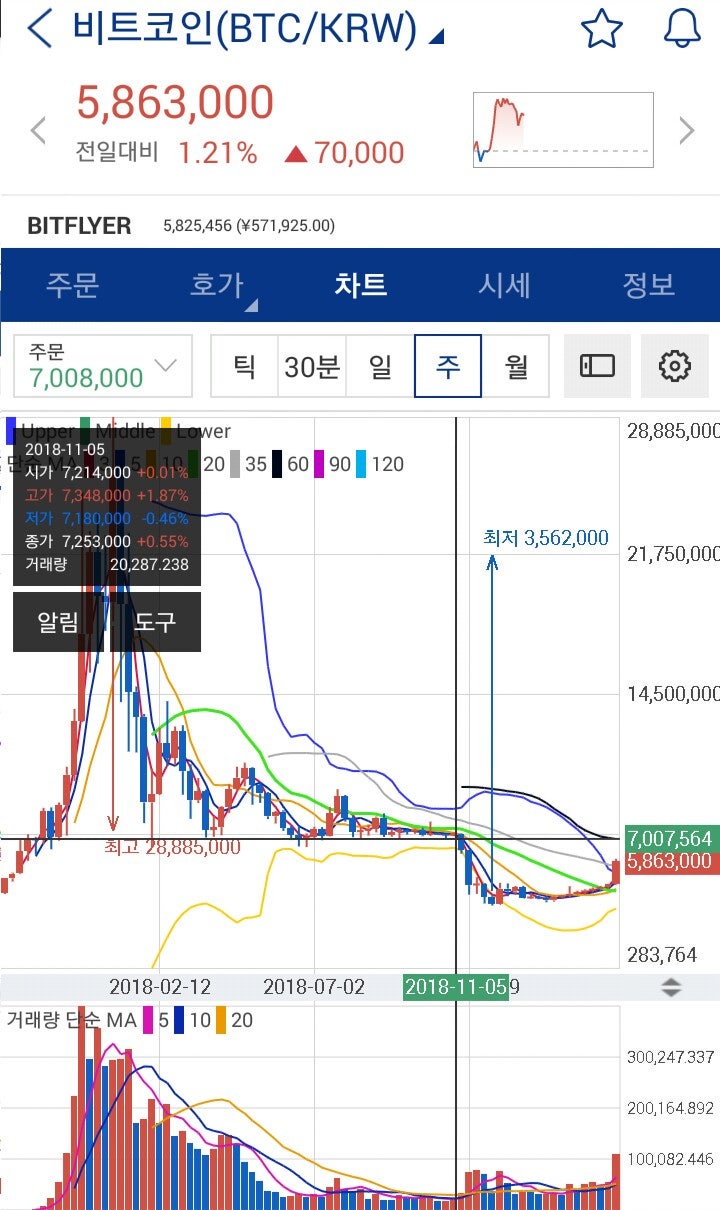This screenshot has height=1210, width=720.
Task: Toggle the chart layout panel icon
Action: (597, 366)
